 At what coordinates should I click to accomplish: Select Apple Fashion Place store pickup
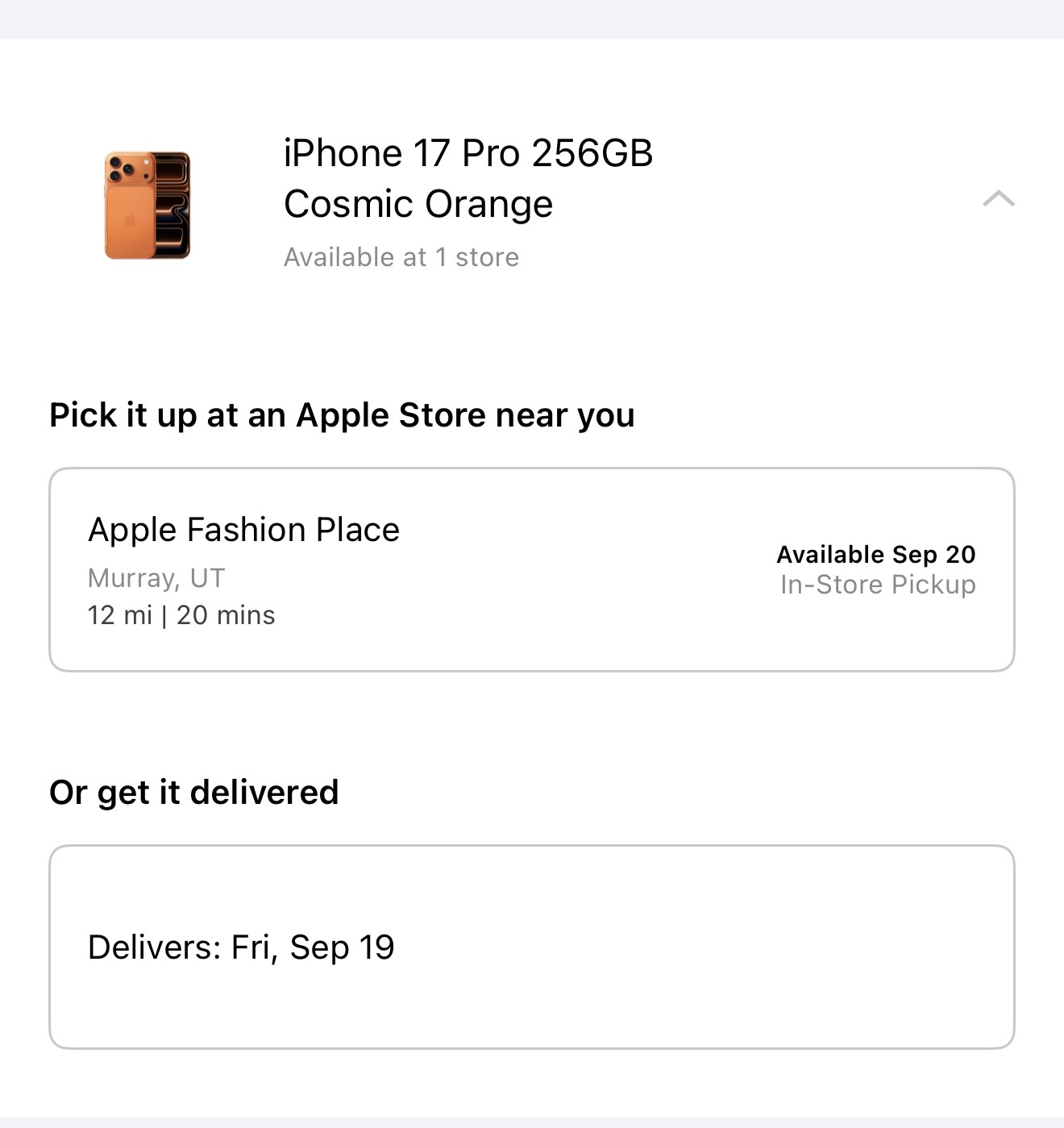[x=531, y=569]
